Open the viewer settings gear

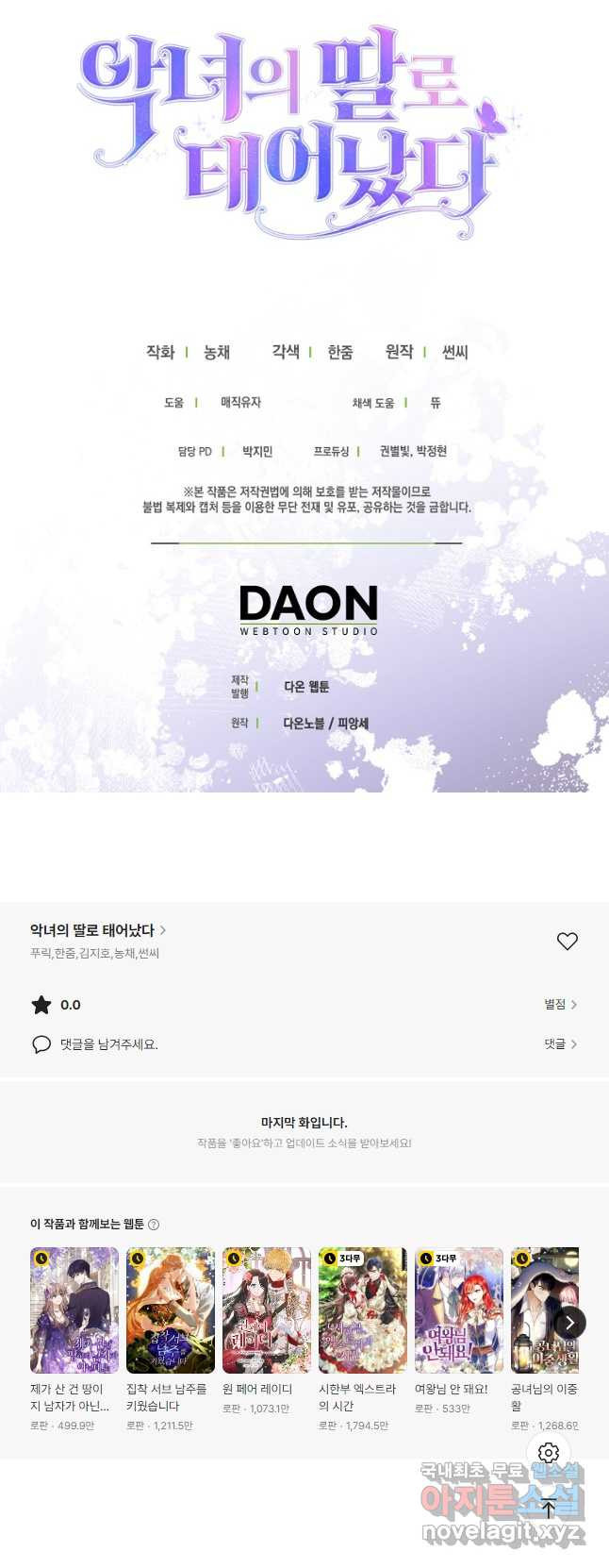pos(549,1453)
